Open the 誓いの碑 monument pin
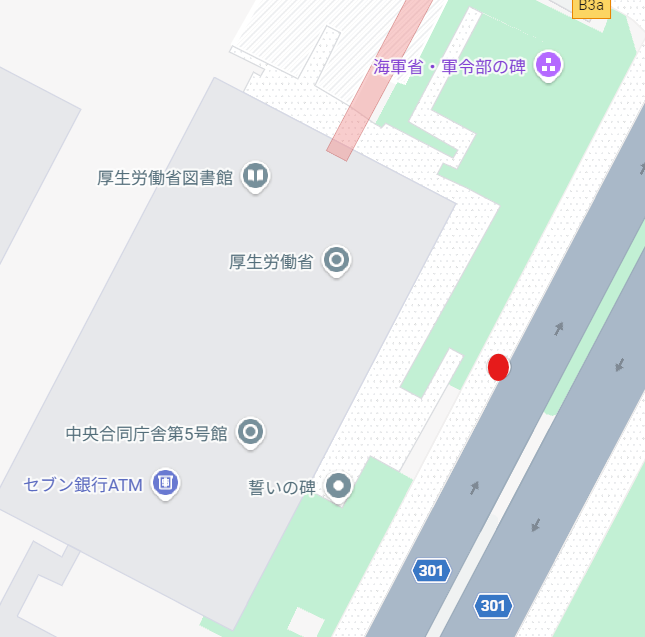645x637 pixels. 340,487
